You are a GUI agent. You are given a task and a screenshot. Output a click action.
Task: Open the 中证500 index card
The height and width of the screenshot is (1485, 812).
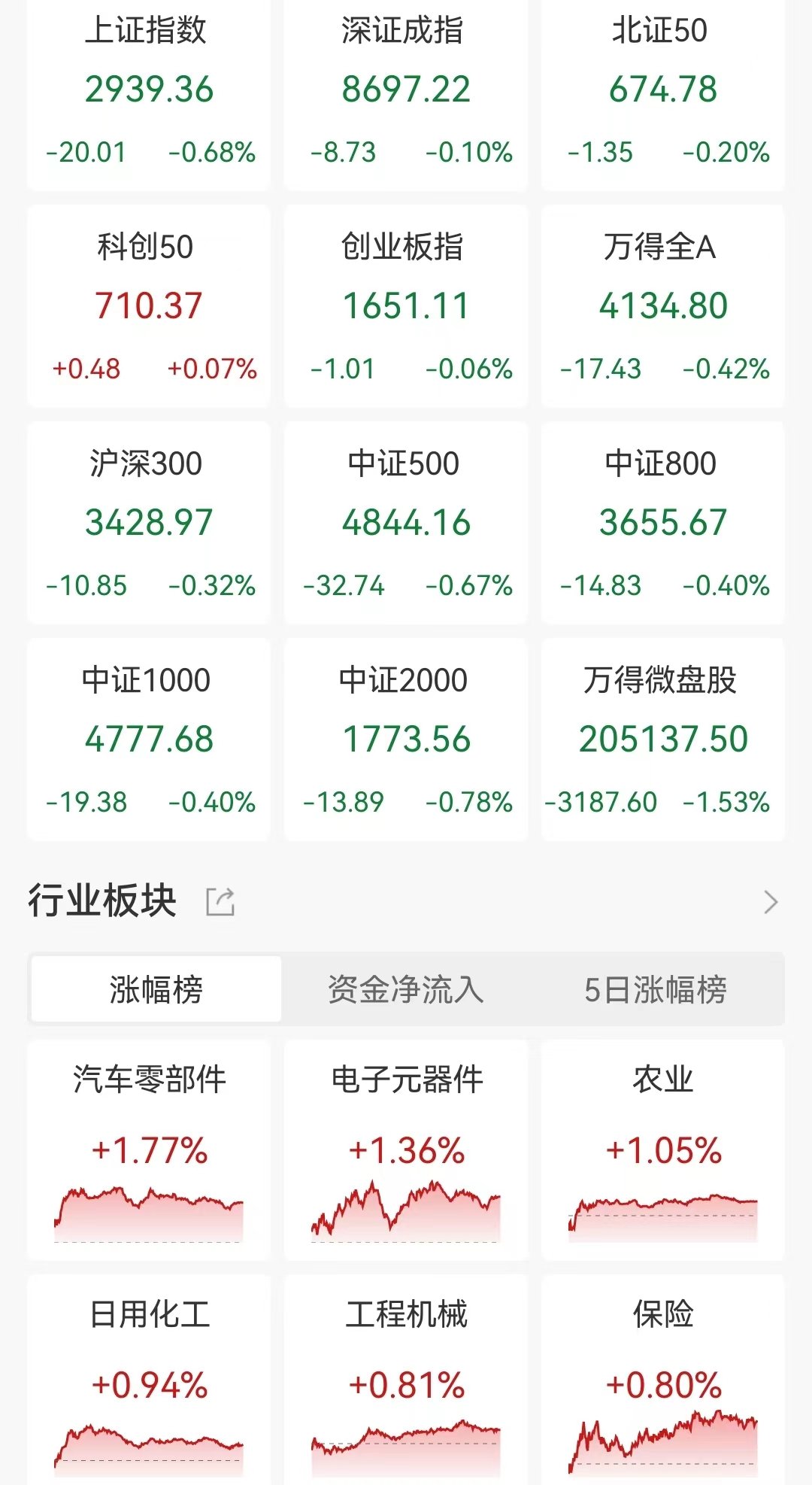[406, 523]
